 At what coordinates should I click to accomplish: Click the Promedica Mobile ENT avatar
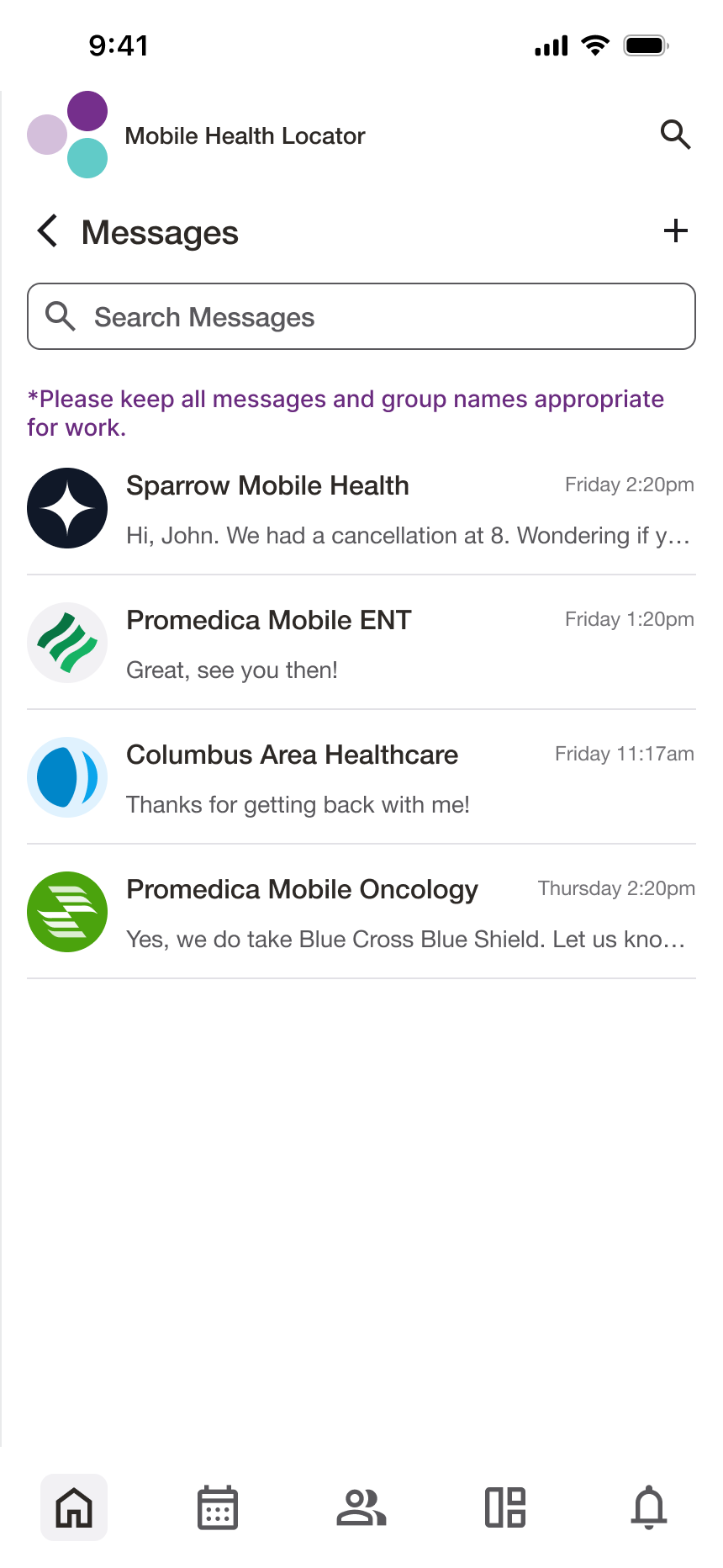pyautogui.click(x=67, y=642)
